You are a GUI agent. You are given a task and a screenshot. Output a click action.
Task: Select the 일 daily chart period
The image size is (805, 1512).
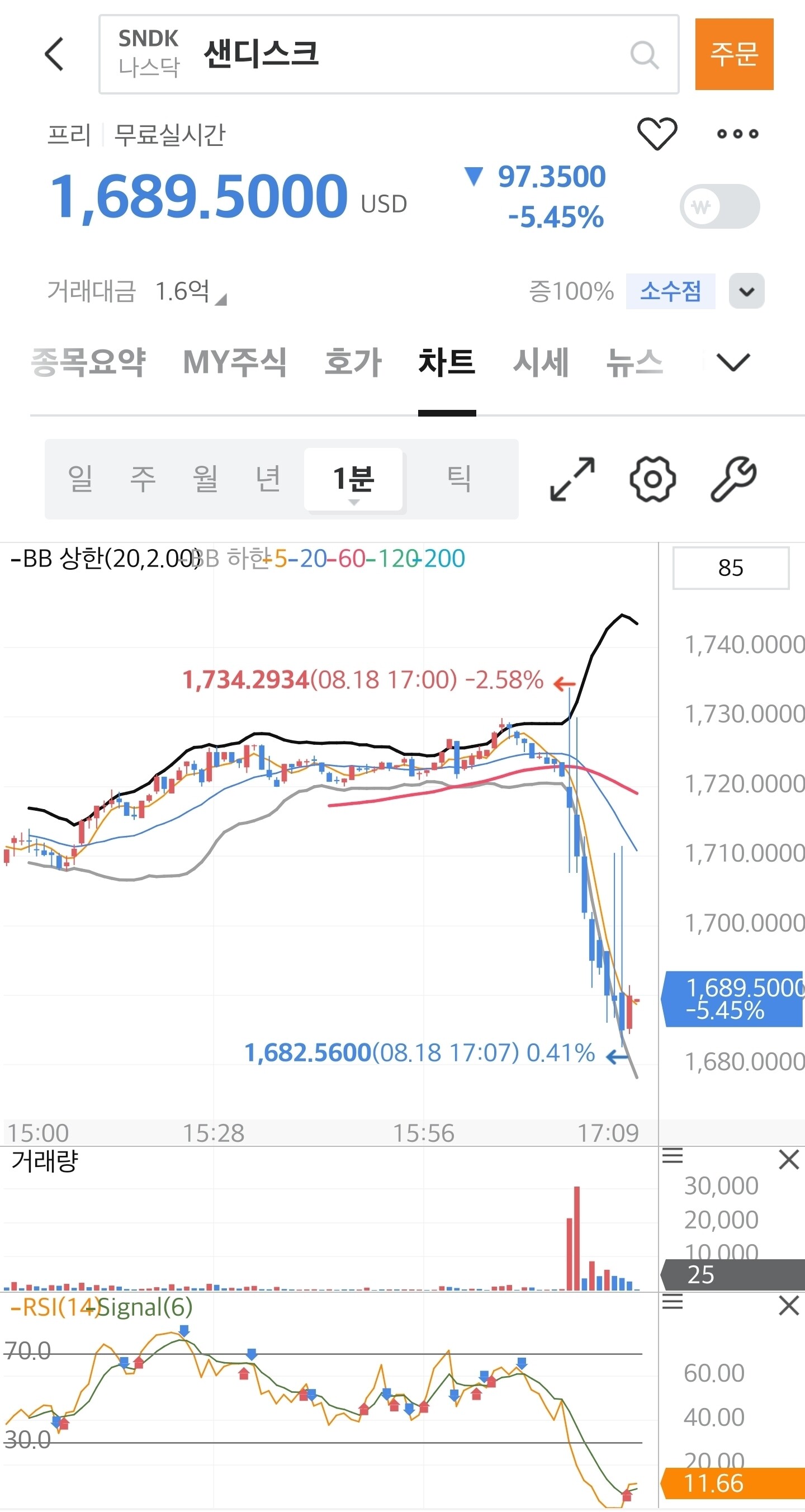click(x=80, y=478)
